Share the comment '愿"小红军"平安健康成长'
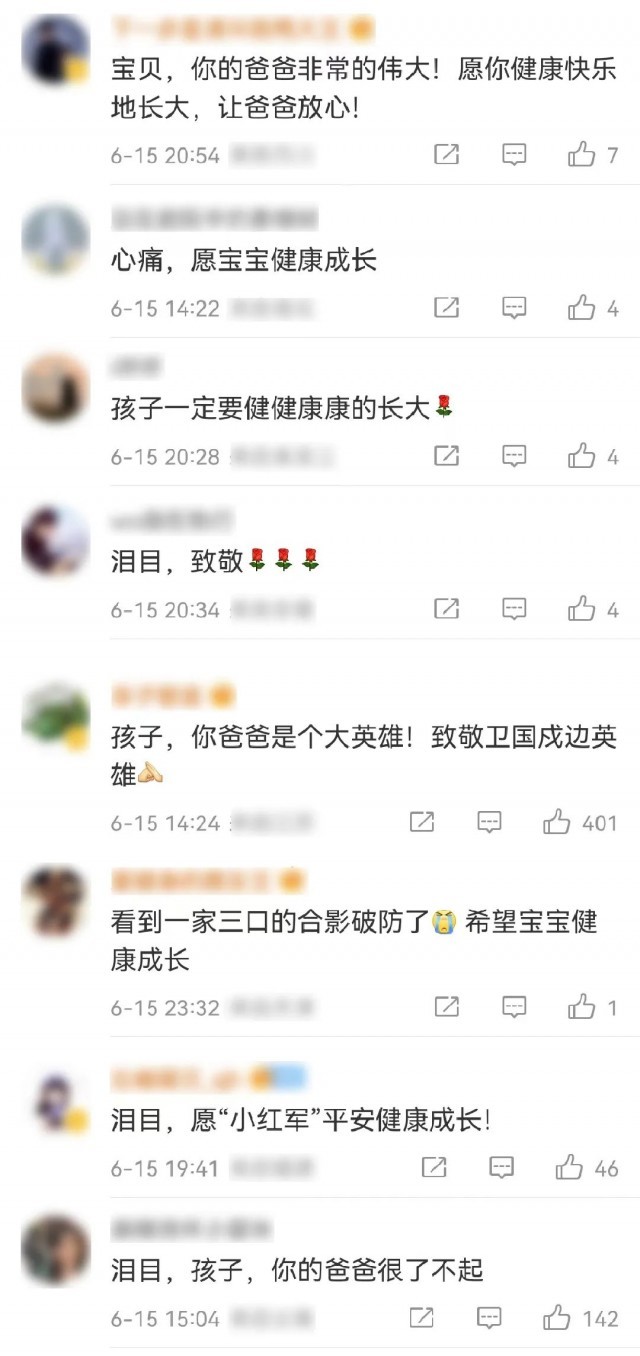The image size is (640, 1356). [x=434, y=1167]
